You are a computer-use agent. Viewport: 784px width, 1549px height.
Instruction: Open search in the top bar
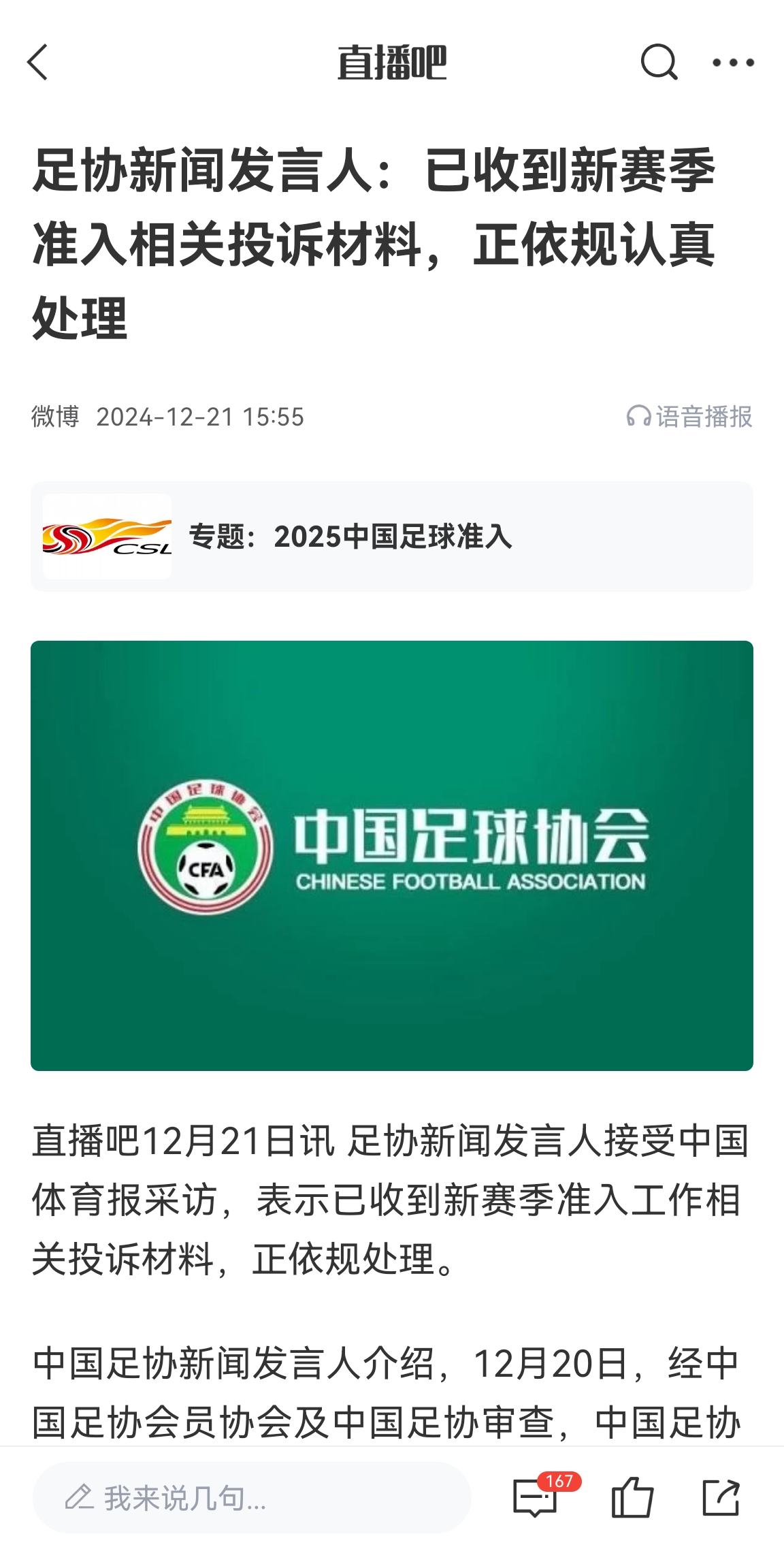click(x=659, y=63)
